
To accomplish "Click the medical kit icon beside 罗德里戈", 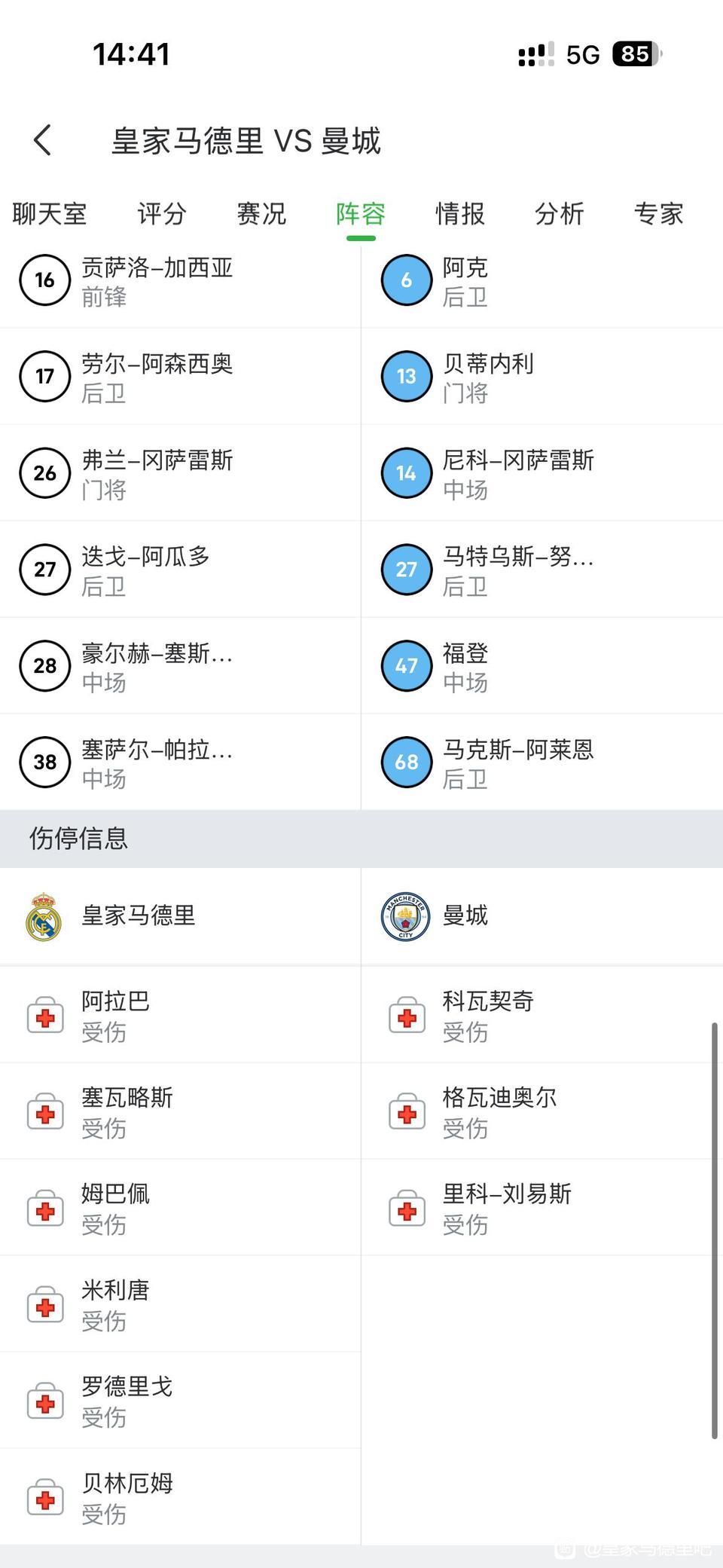I will (45, 1401).
